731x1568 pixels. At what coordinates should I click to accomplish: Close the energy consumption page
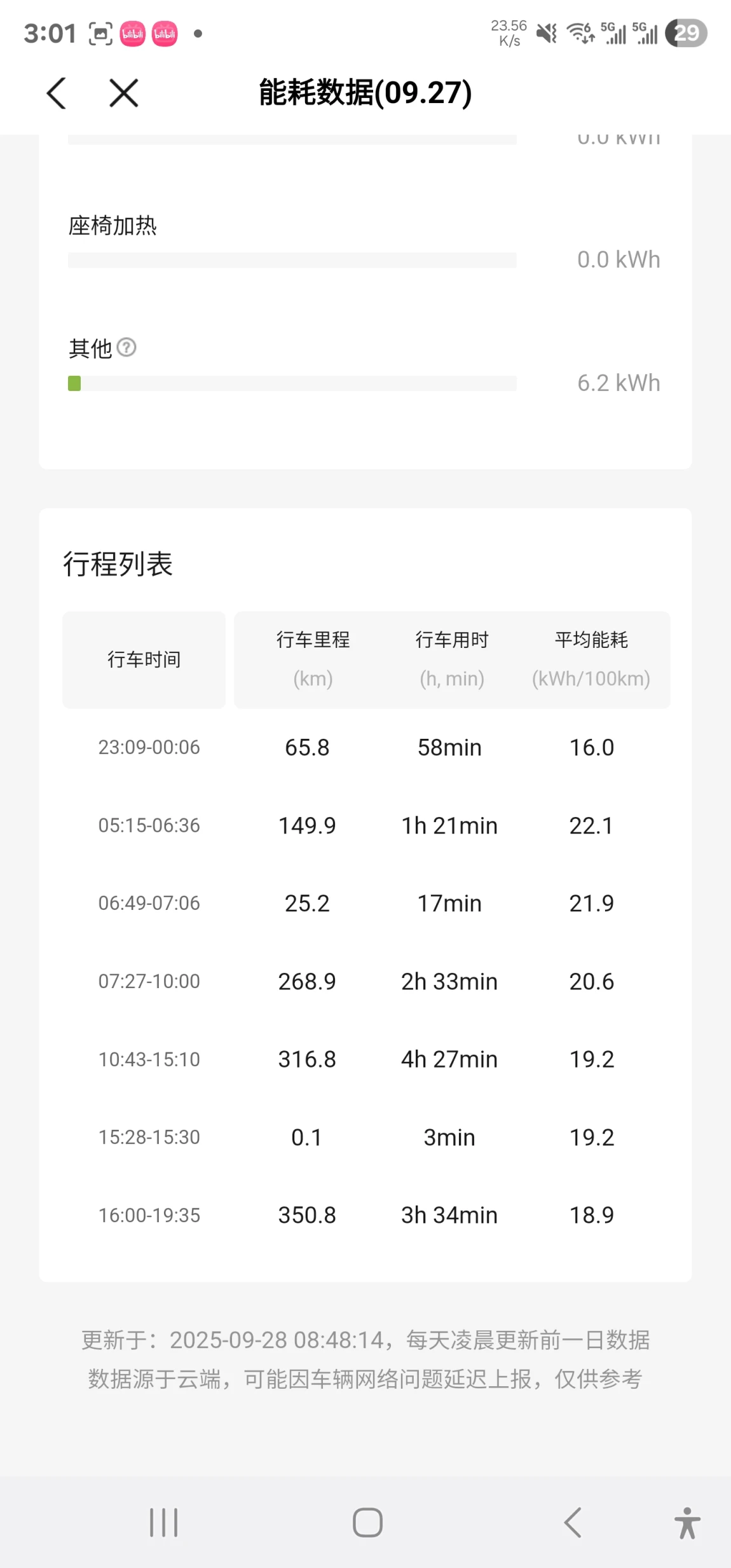click(123, 93)
